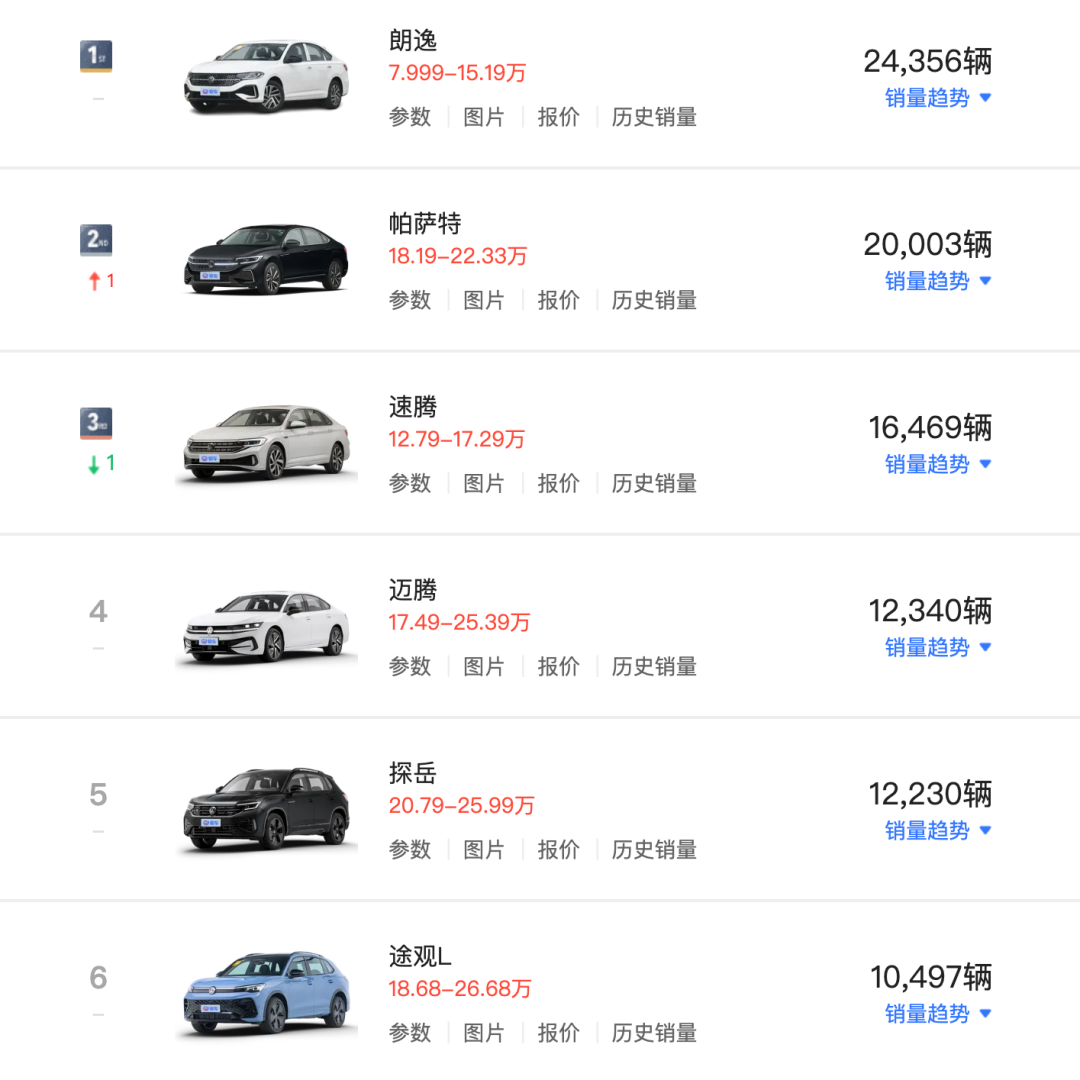Open 图片 for 帕萨特
This screenshot has height=1080, width=1080.
tap(484, 300)
